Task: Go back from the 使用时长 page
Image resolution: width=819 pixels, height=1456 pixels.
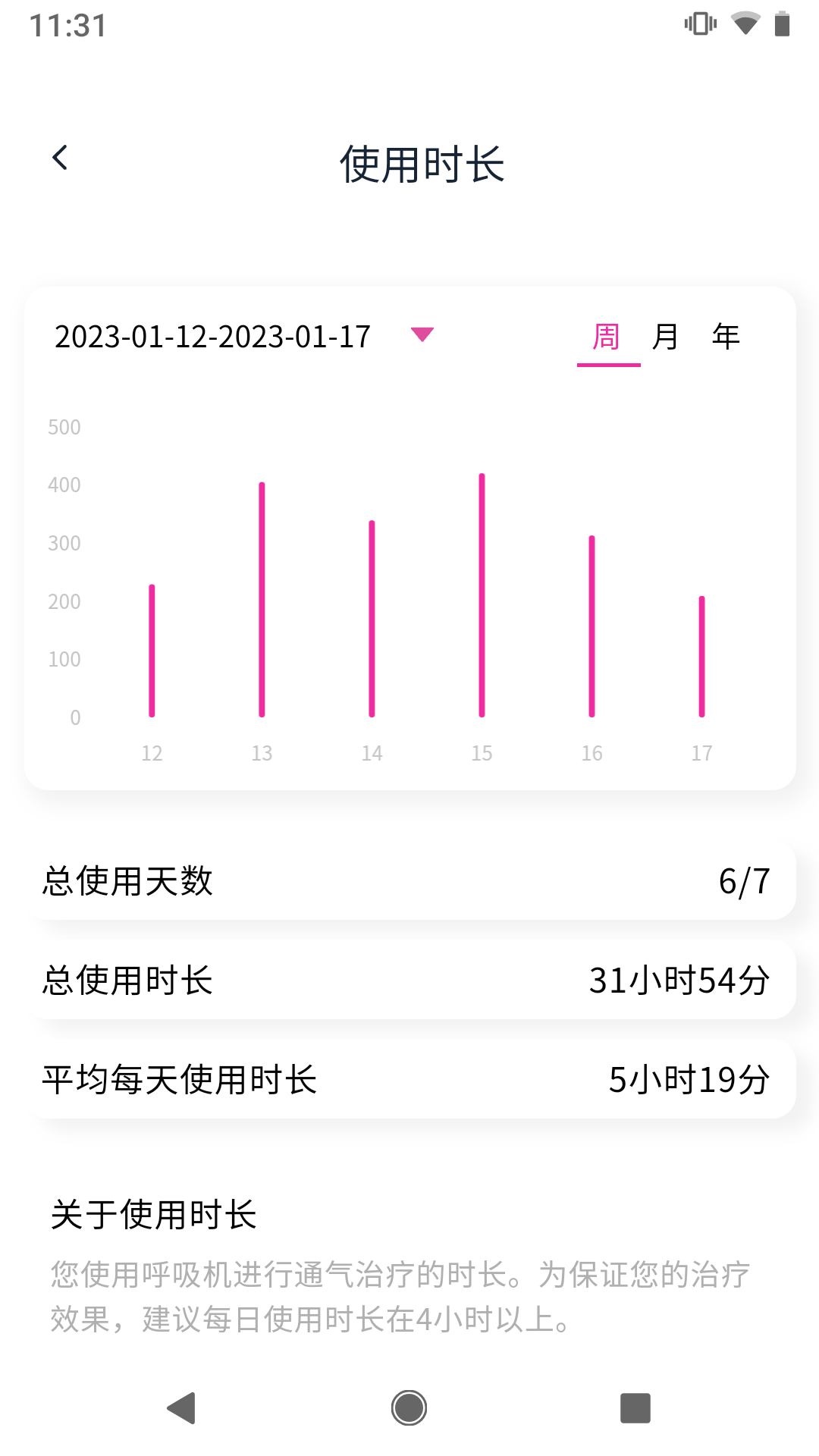Action: click(x=60, y=158)
